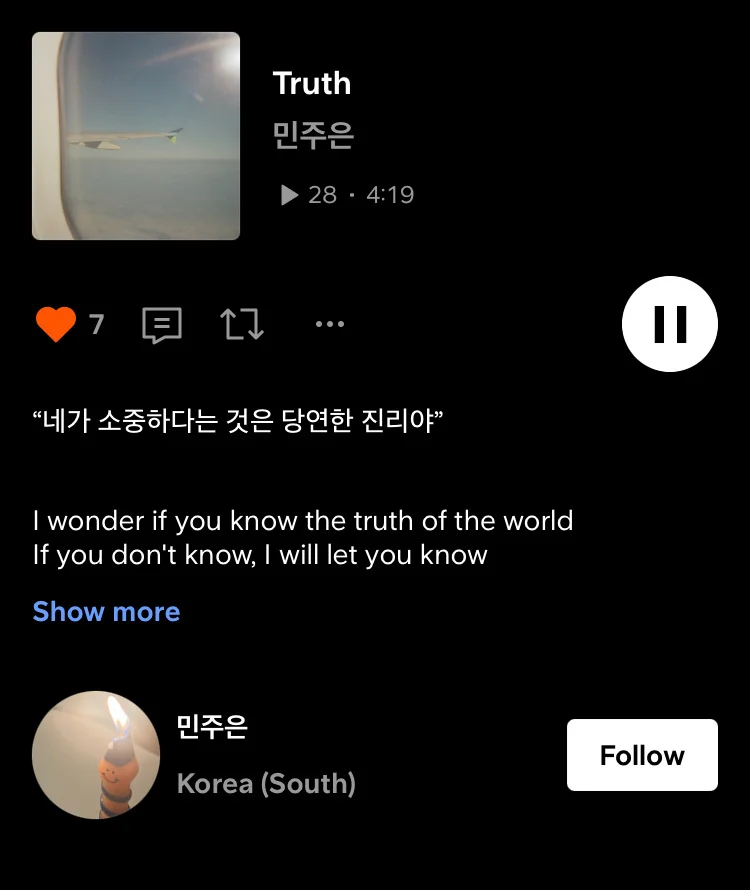The image size is (750, 890).
Task: Select the track title Truth
Action: coord(311,84)
